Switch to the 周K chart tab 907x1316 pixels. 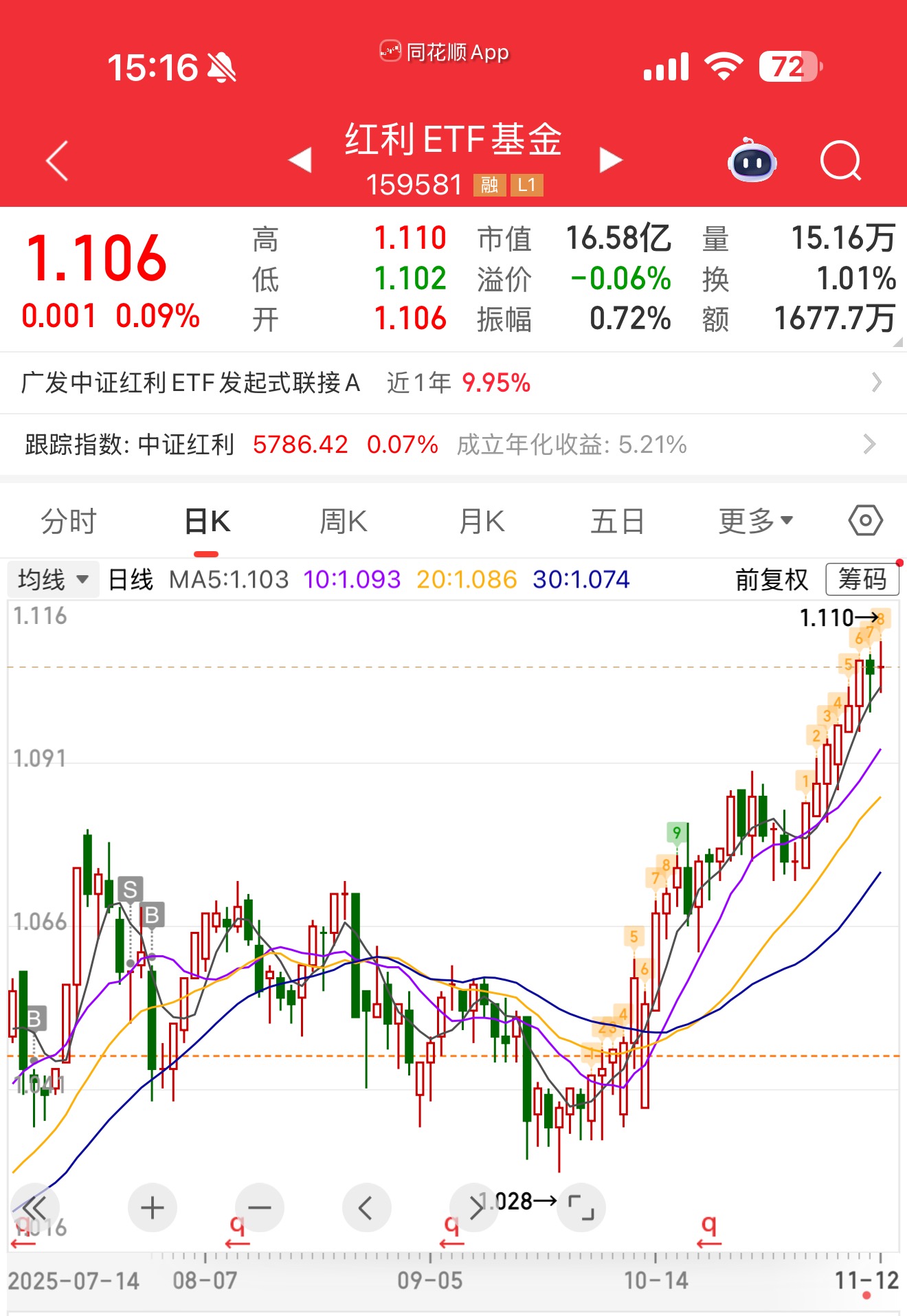point(344,522)
